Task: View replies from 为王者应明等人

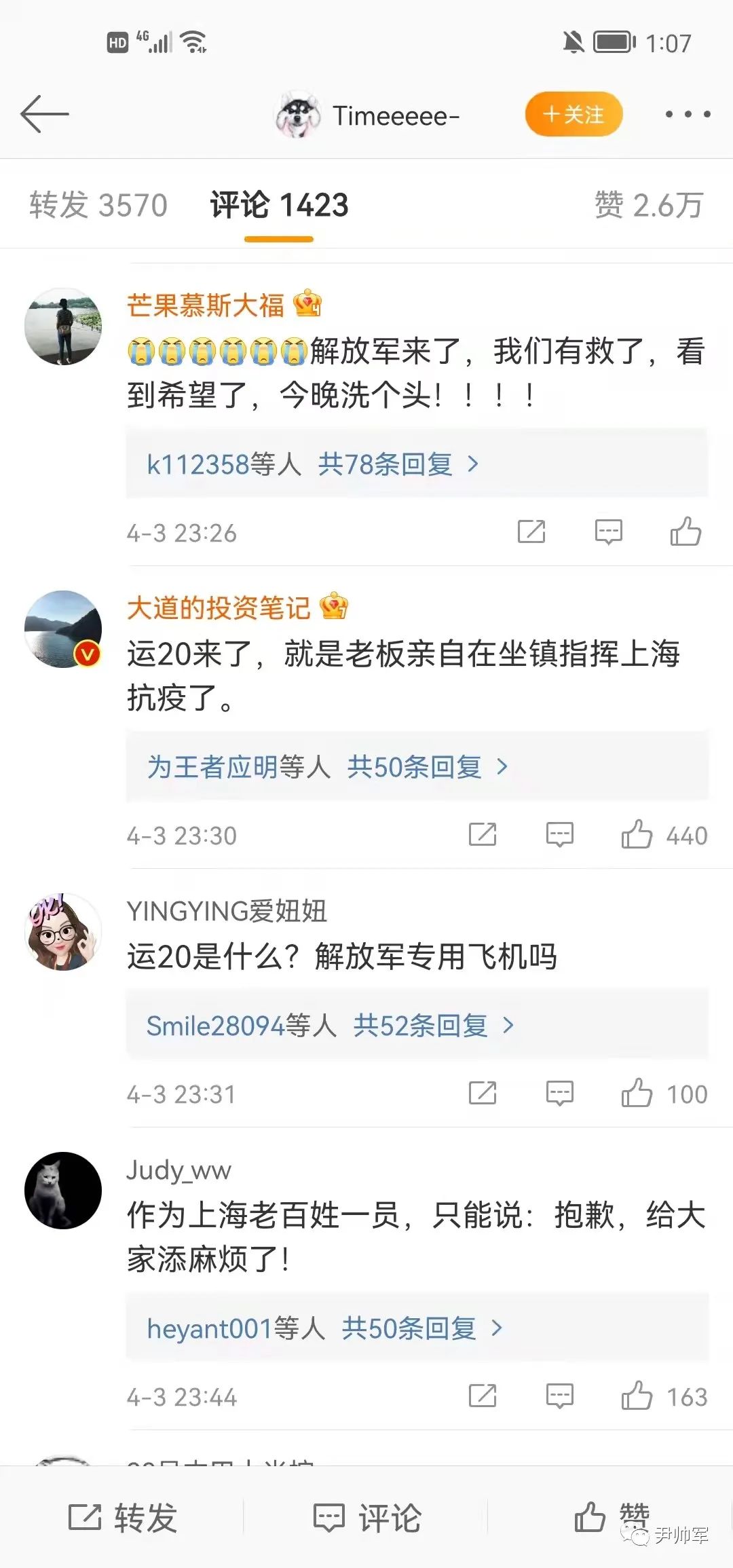Action: click(x=327, y=767)
